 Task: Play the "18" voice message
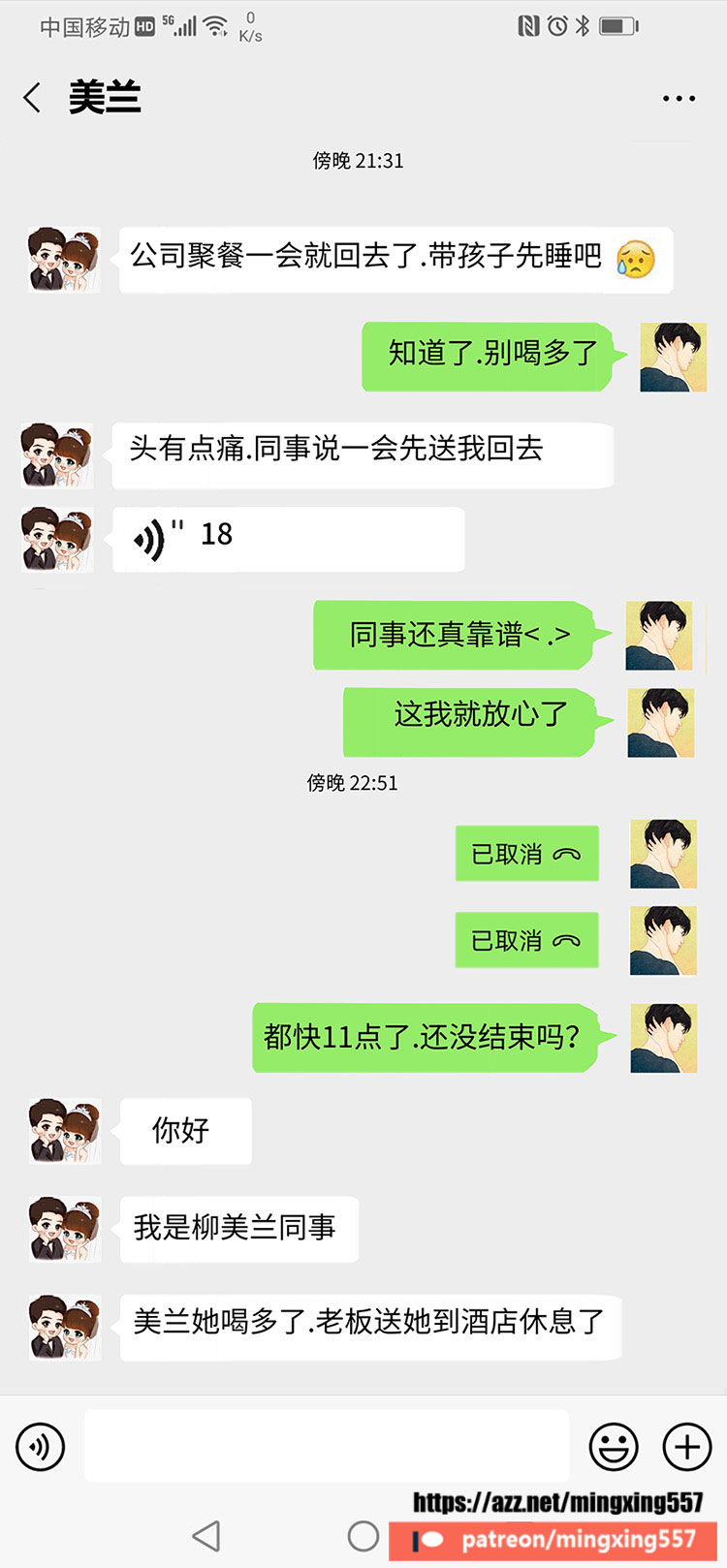(287, 539)
